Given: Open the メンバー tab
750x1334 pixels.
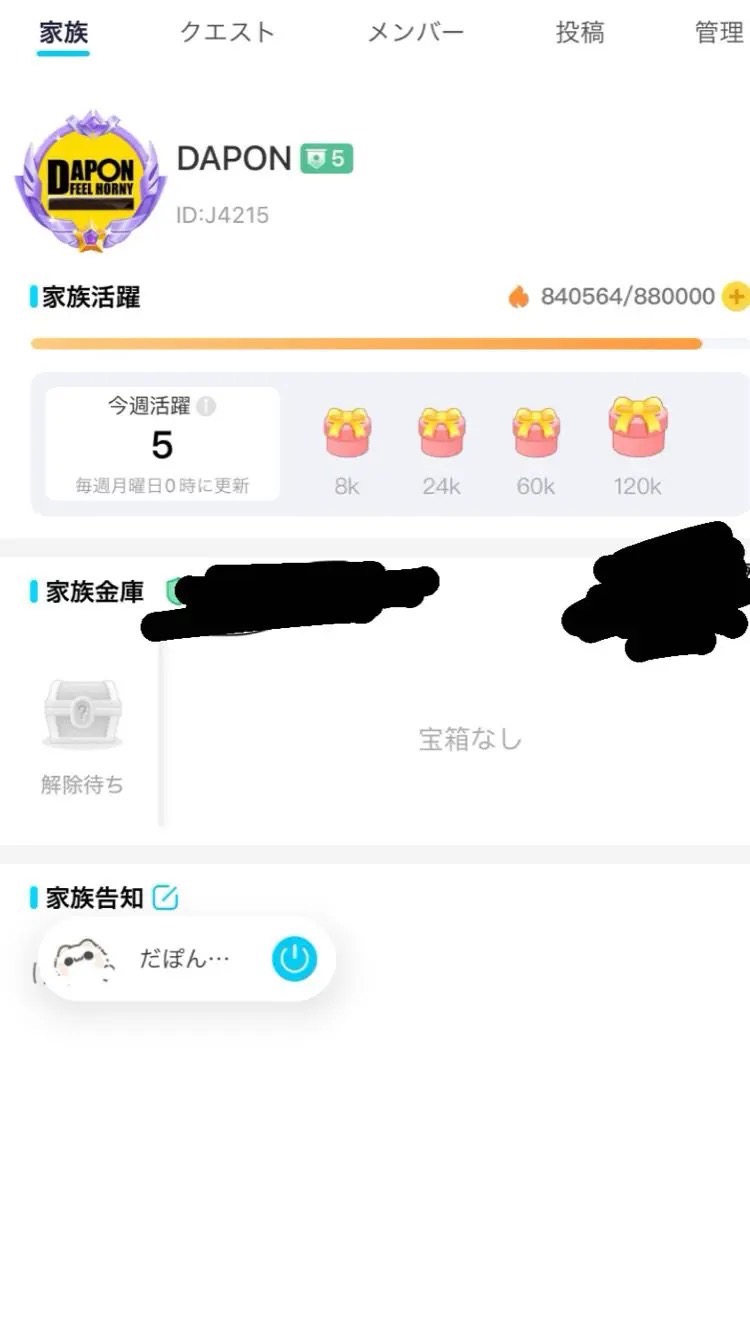Looking at the screenshot, I should pos(416,32).
